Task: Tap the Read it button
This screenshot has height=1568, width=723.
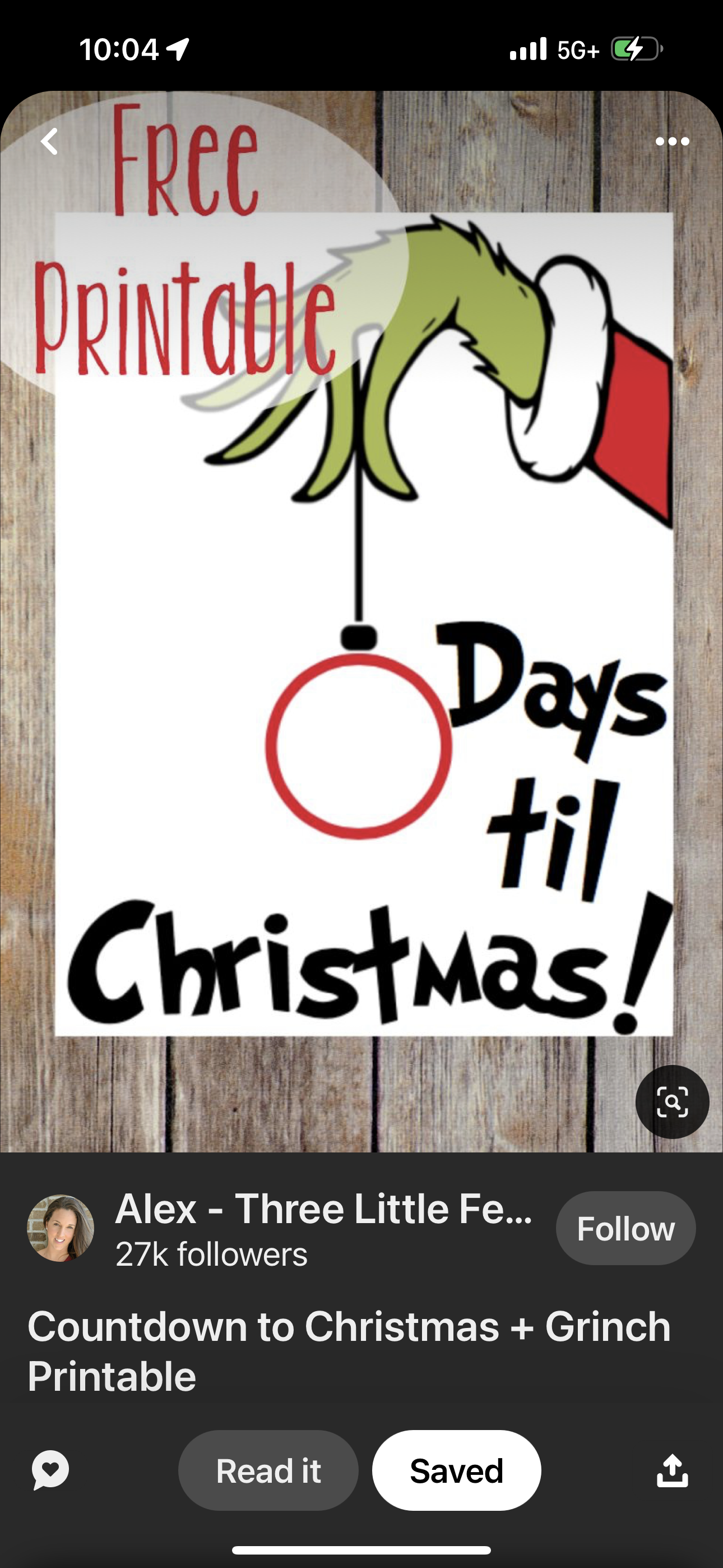Action: tap(268, 1470)
